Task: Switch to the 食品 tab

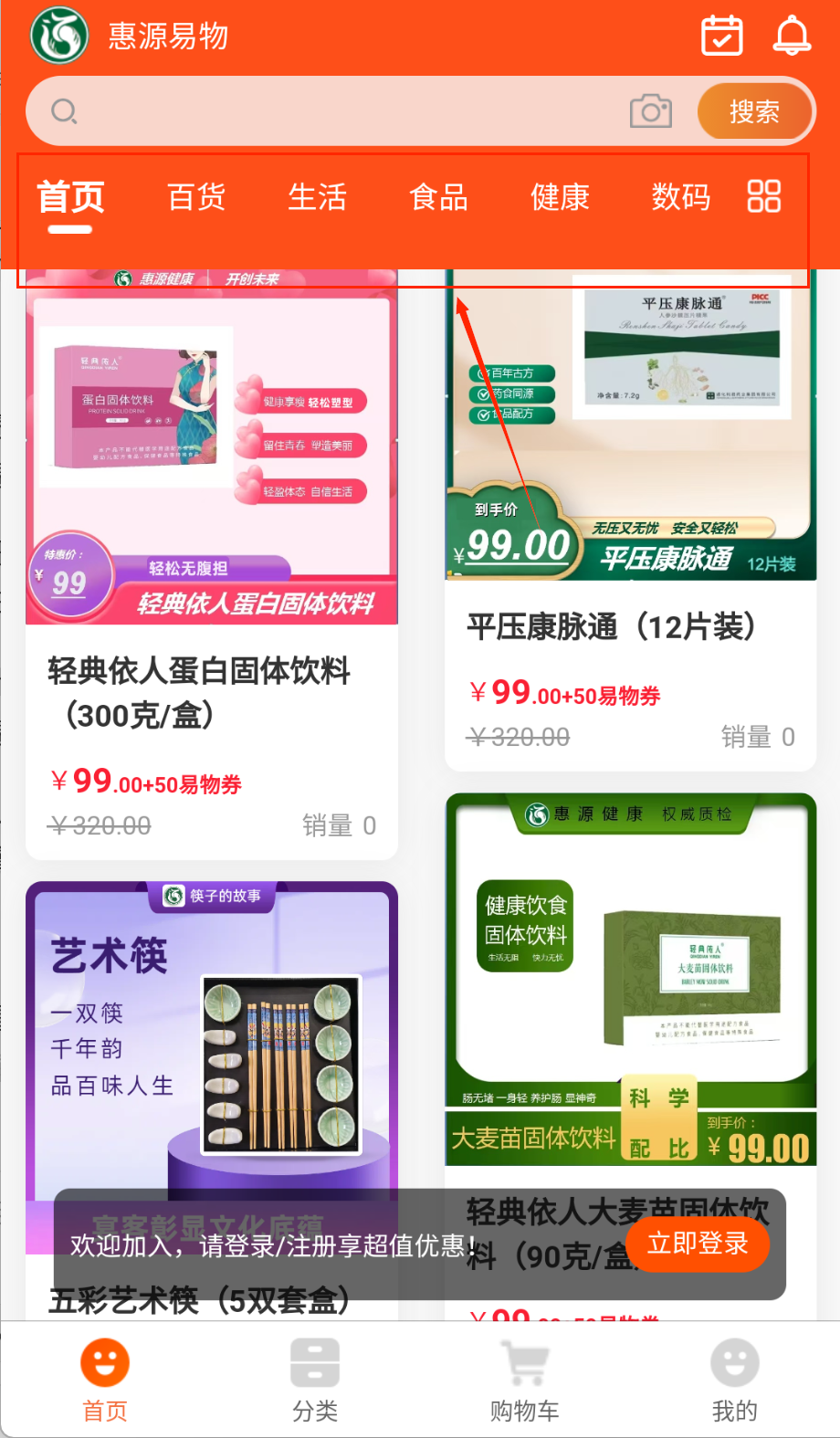Action: pyautogui.click(x=438, y=196)
